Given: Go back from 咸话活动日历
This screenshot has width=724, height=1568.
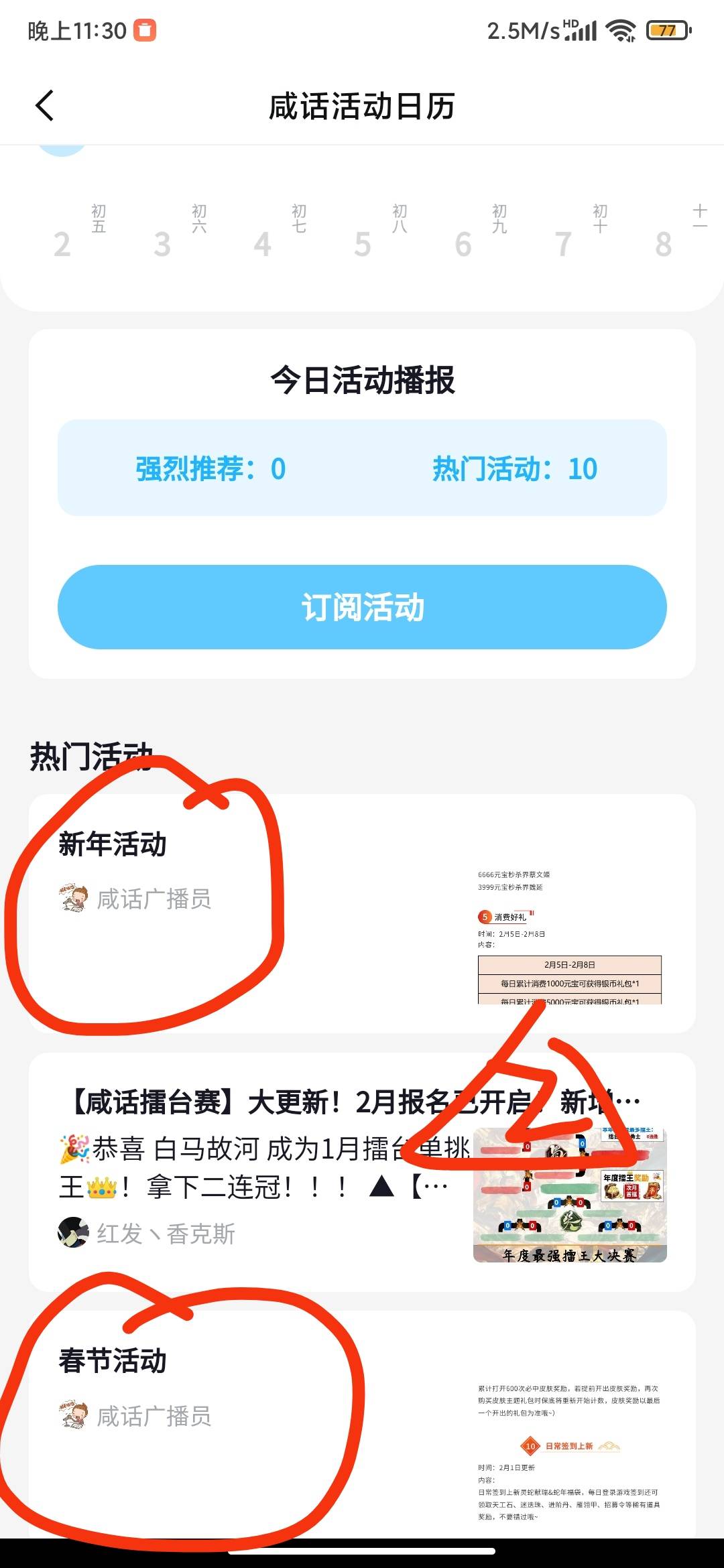Looking at the screenshot, I should (x=44, y=106).
